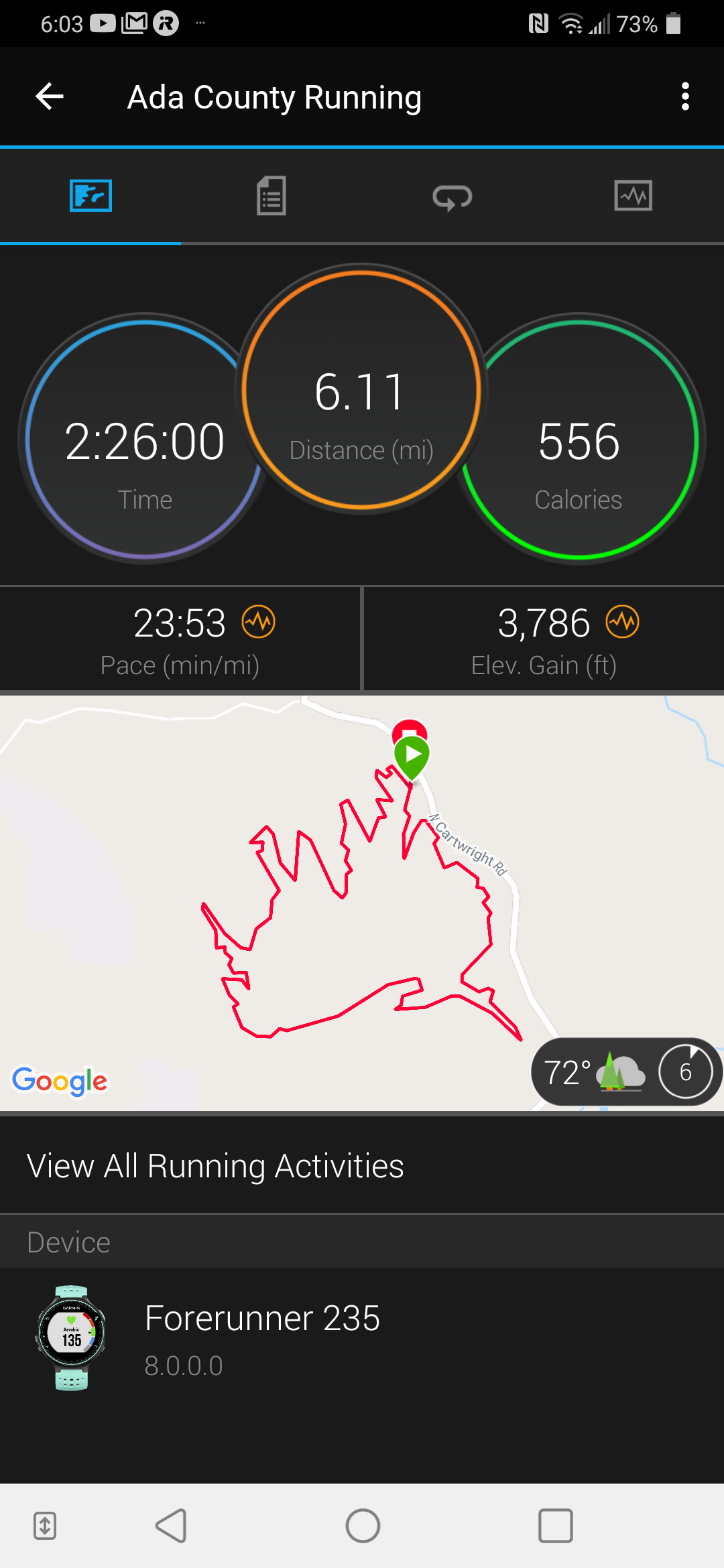Open the three-dot overflow menu
The height and width of the screenshot is (1568, 724).
tap(684, 96)
